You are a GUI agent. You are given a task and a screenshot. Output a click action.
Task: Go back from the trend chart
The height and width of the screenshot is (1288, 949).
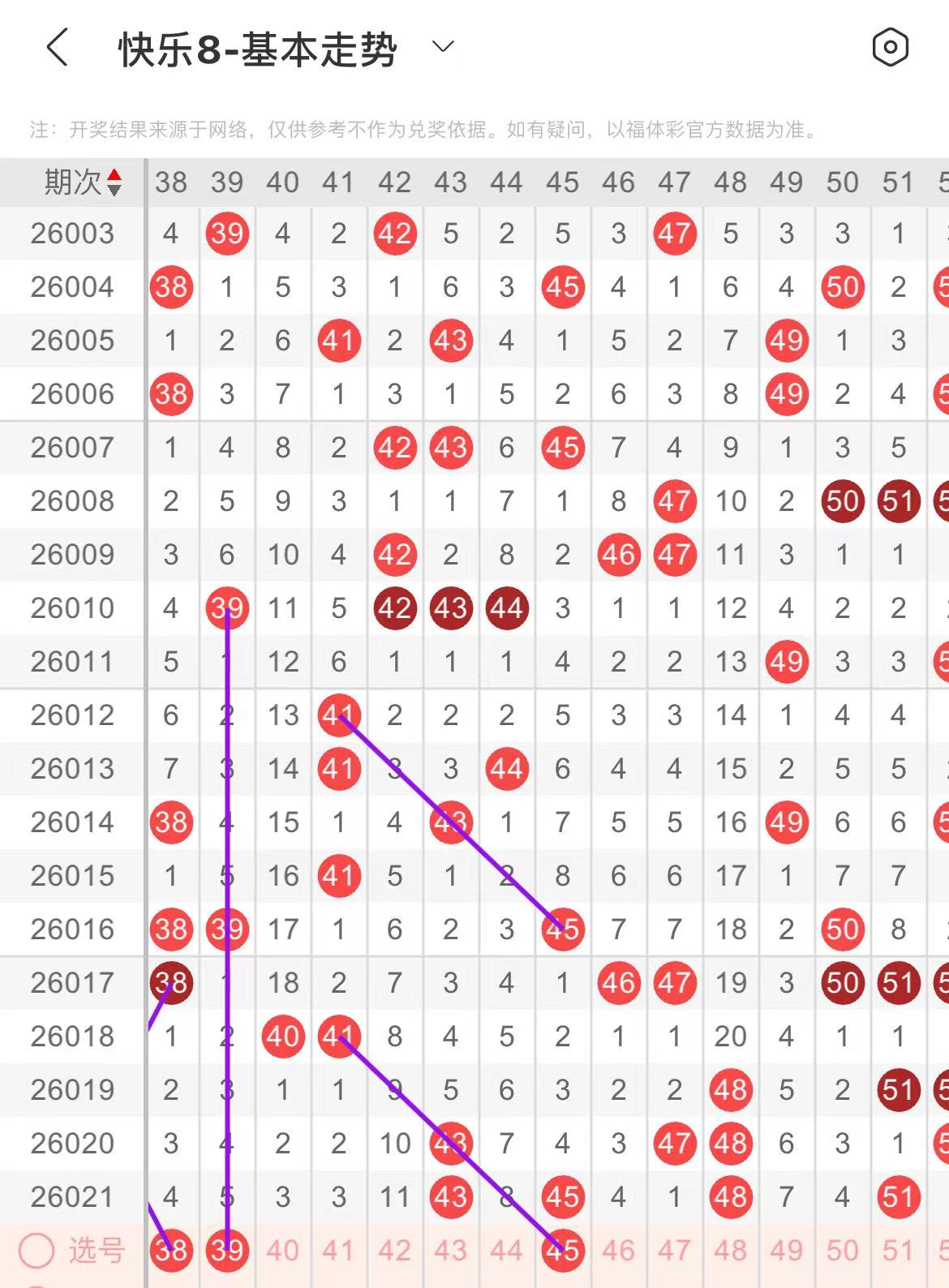(57, 48)
